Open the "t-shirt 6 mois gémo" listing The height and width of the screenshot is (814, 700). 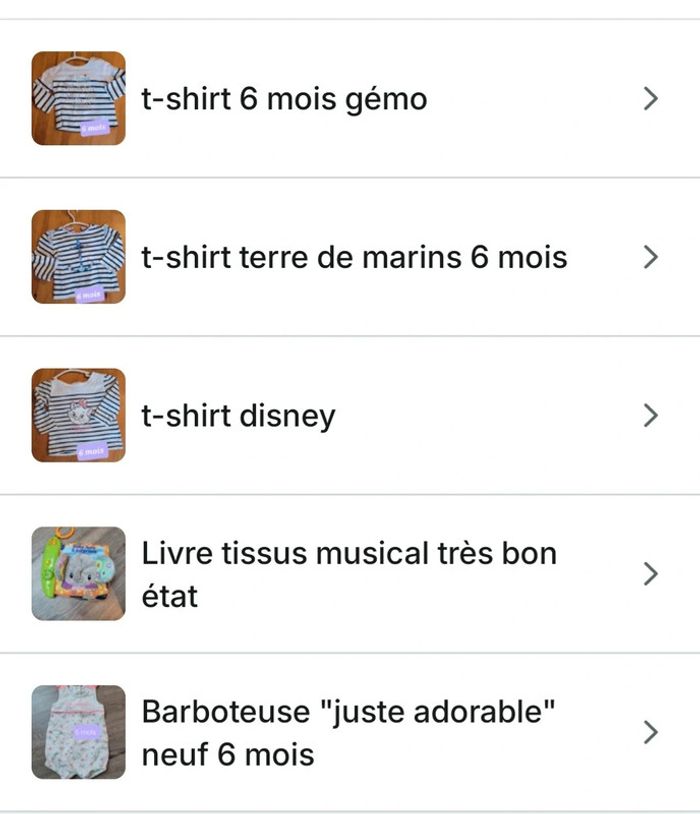point(284,99)
